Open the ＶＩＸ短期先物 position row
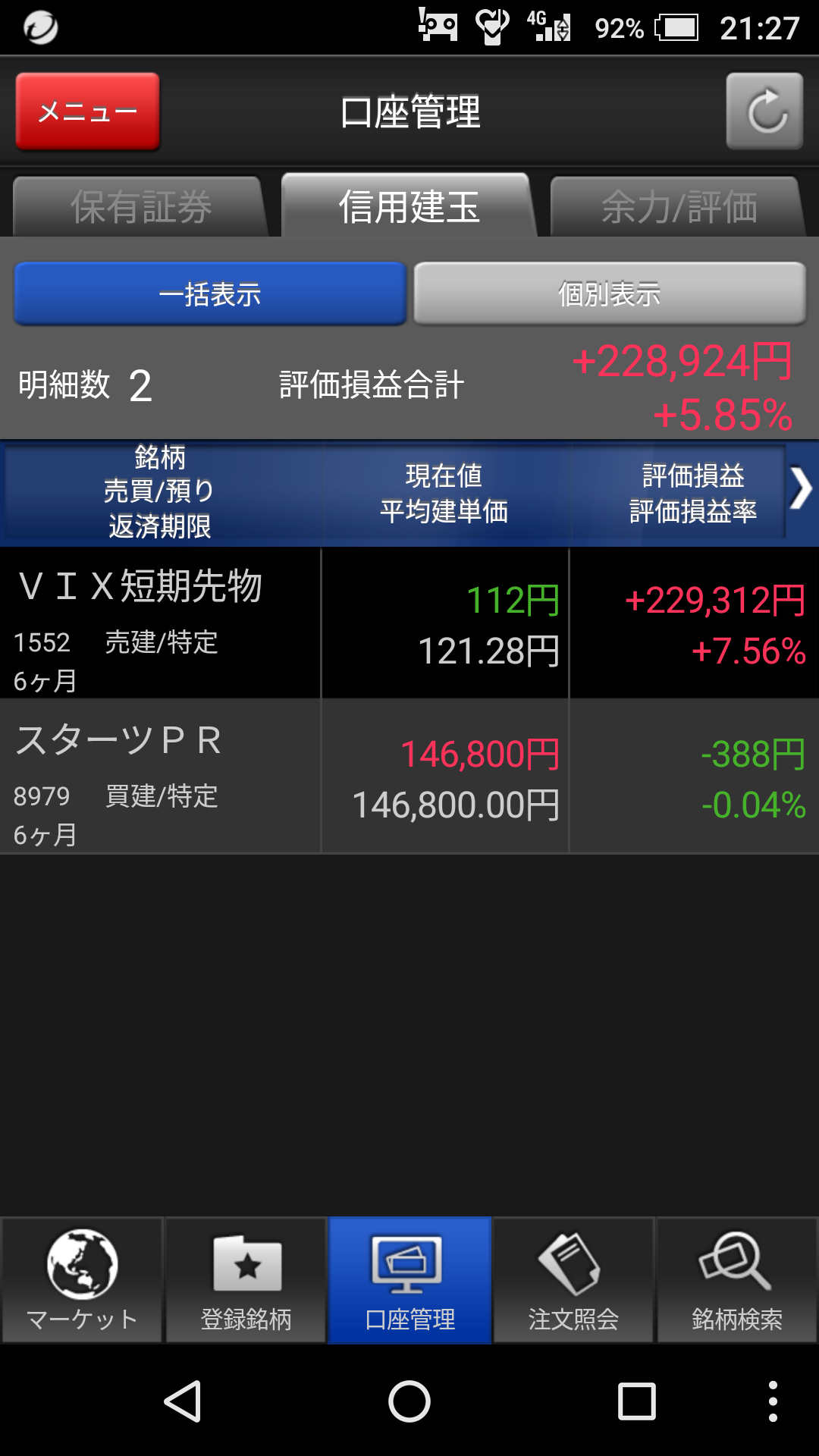The image size is (819, 1456). pyautogui.click(x=409, y=623)
